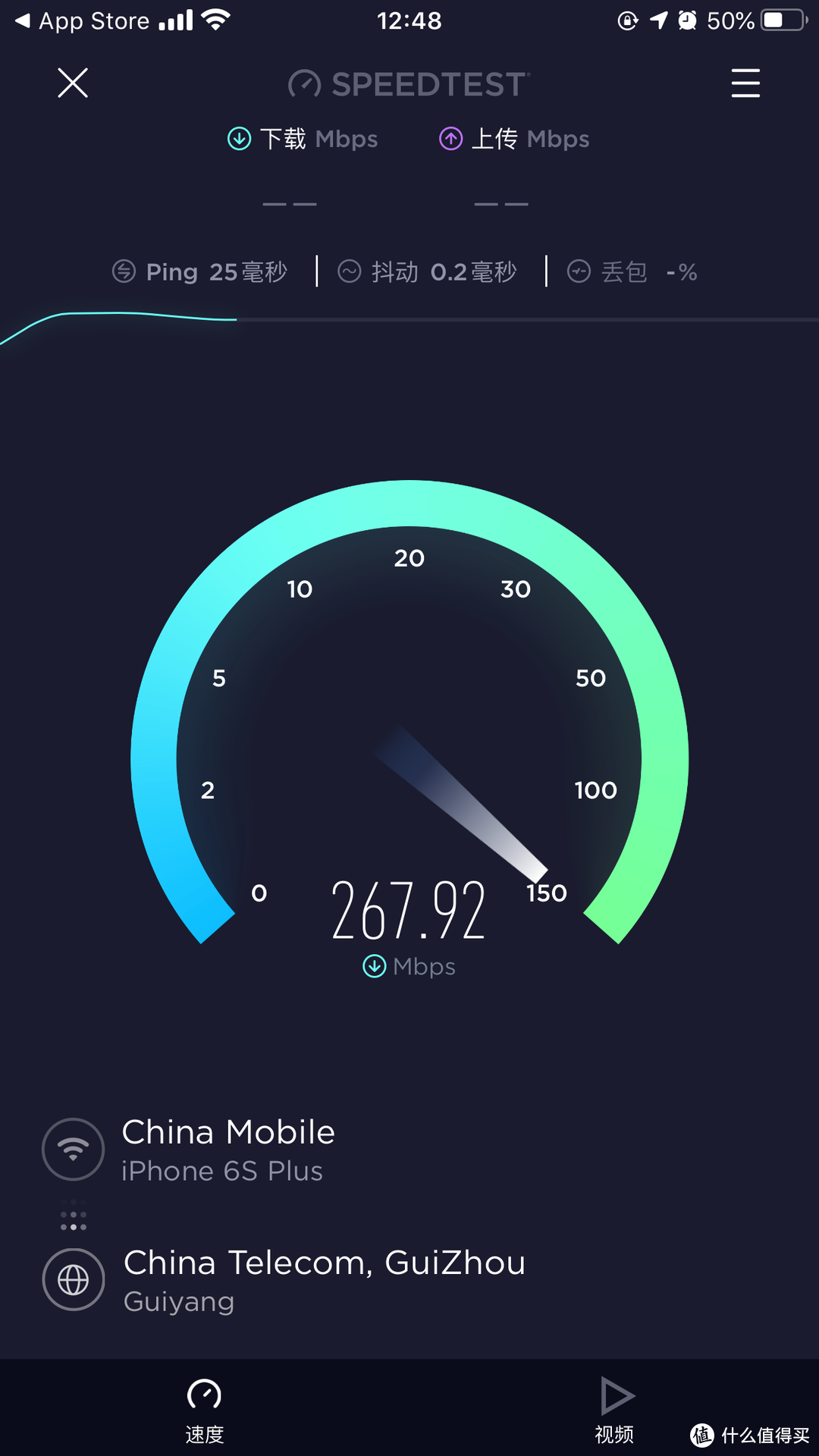Viewport: 819px width, 1456px height.
Task: Switch to the 视频 tab
Action: click(615, 1411)
